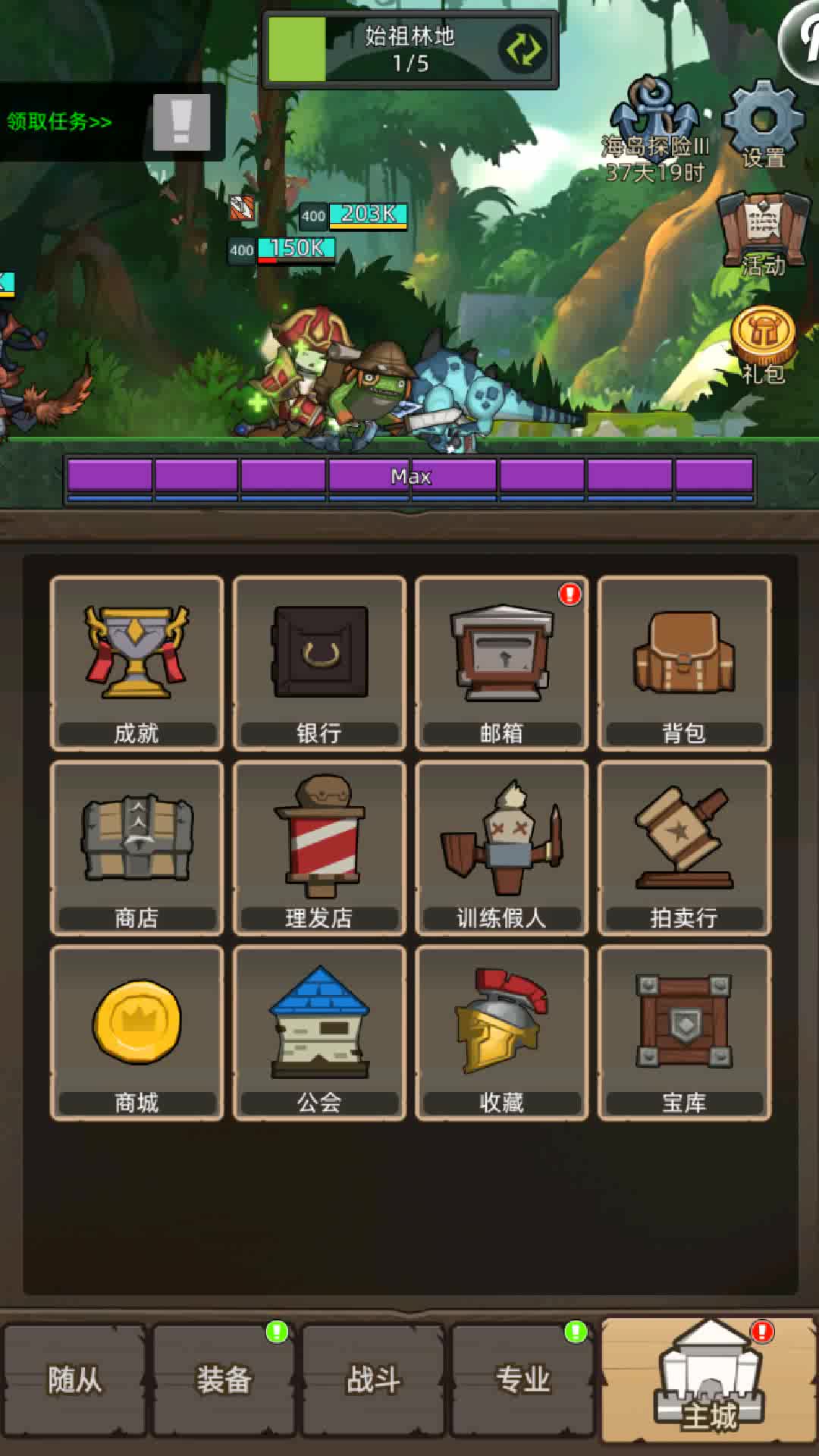Switch to the 随从 tab
Screen dimensions: 819x1456
point(74,1380)
